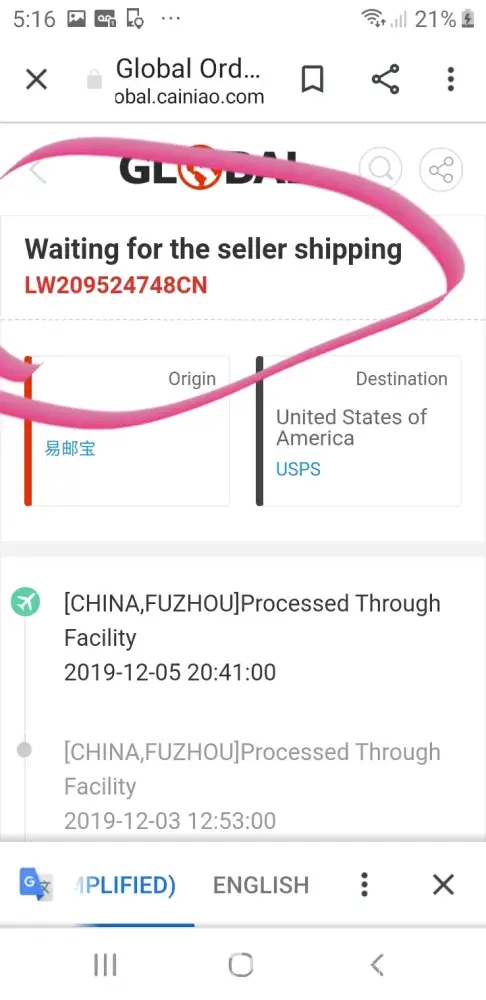Close the browser tab with the X

[x=36, y=80]
